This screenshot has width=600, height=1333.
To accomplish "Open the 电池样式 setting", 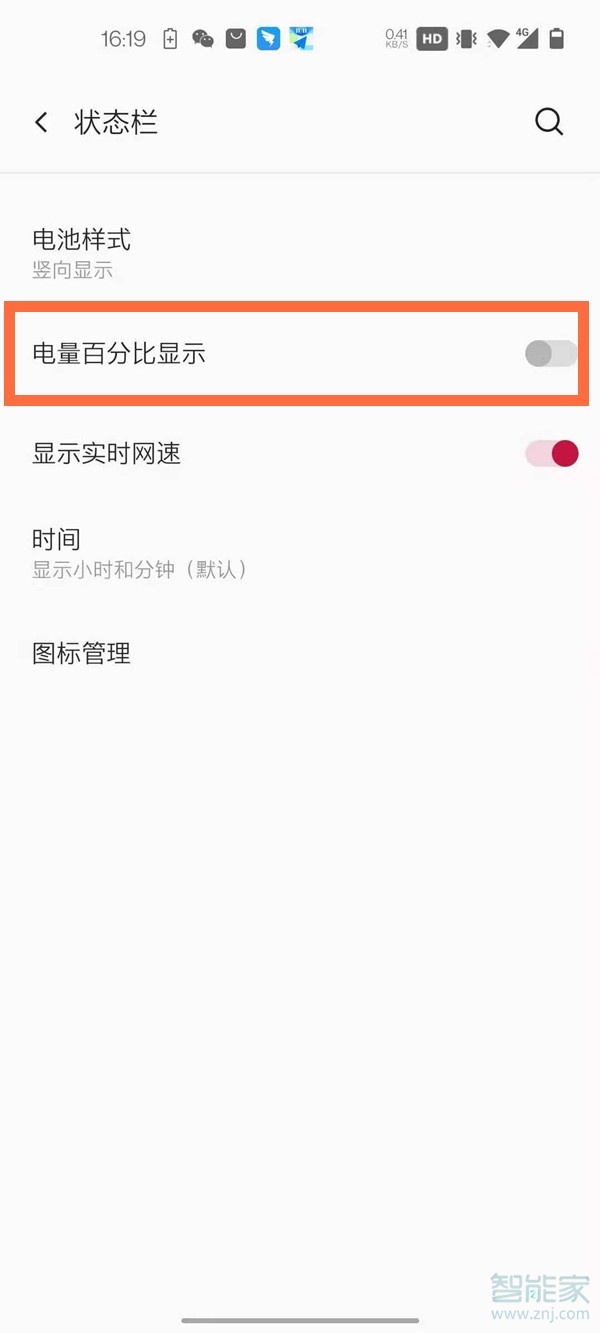I will click(82, 252).
